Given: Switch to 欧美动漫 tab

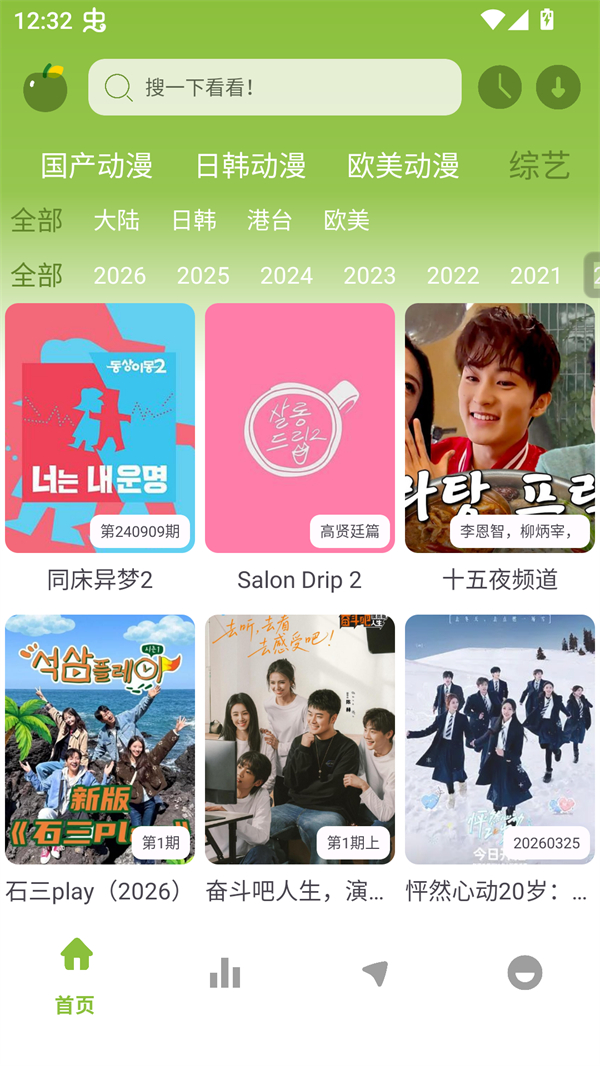Looking at the screenshot, I should click(x=403, y=166).
